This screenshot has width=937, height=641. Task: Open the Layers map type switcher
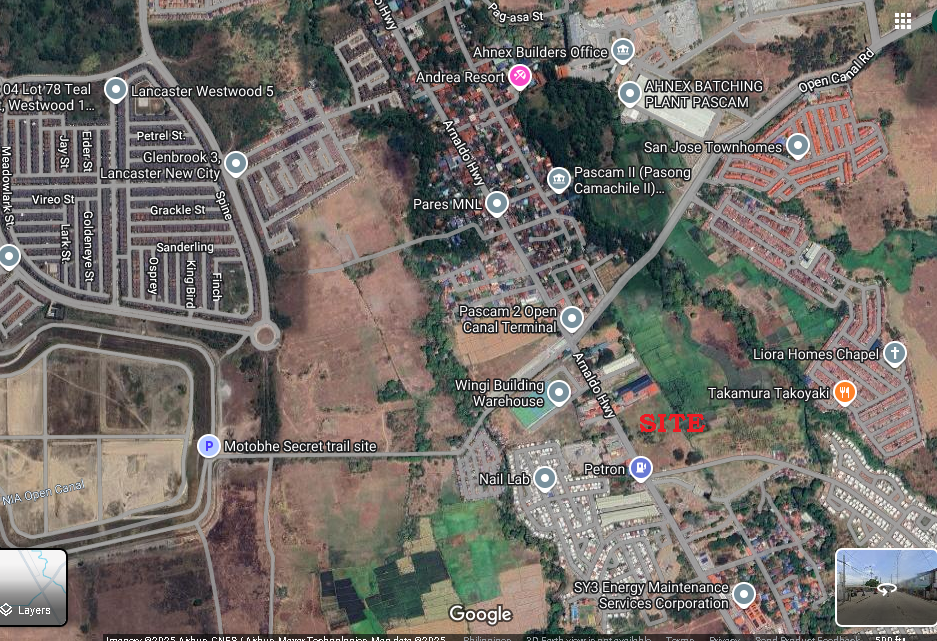(x=33, y=587)
